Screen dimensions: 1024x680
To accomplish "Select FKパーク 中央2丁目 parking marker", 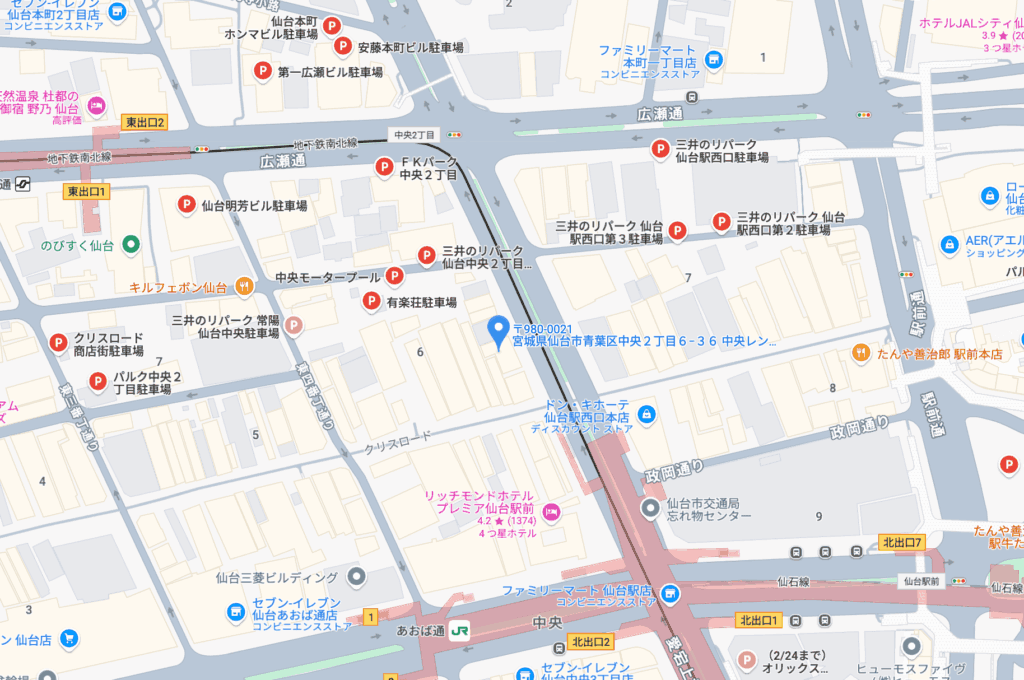I will tap(382, 168).
